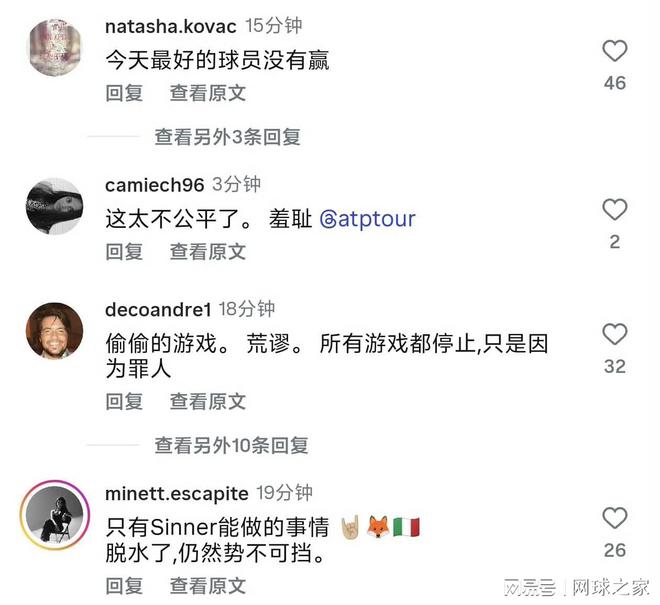Open the decoandre1 username link
The height and width of the screenshot is (605, 660).
[x=158, y=309]
